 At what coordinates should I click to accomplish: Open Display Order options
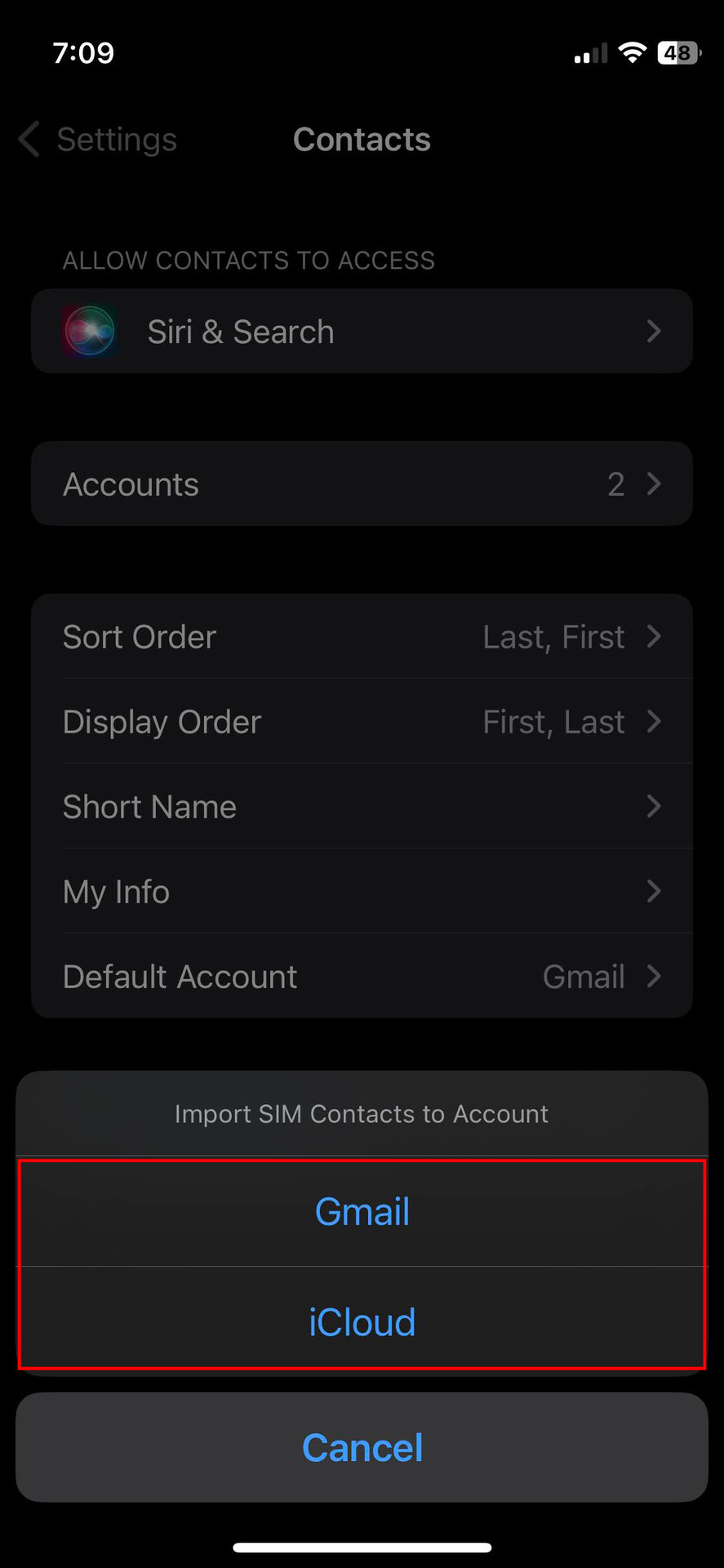pos(362,722)
